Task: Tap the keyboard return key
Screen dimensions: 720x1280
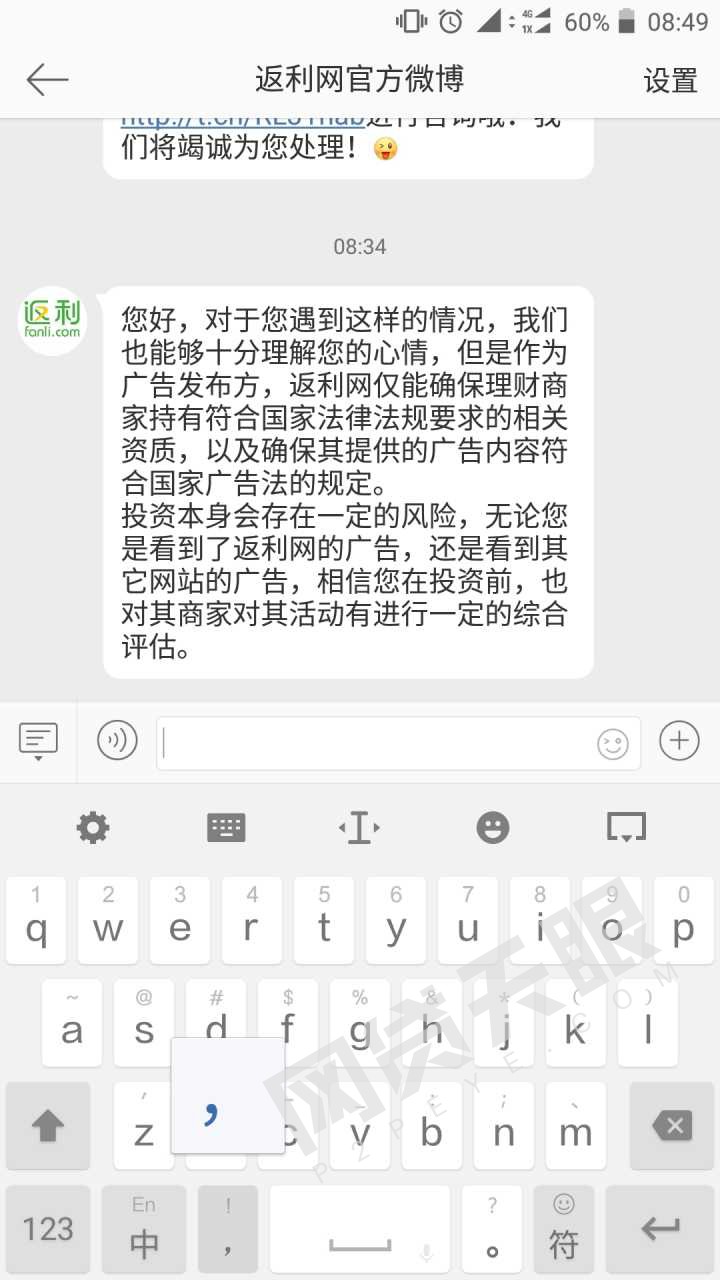Action: click(x=660, y=1229)
